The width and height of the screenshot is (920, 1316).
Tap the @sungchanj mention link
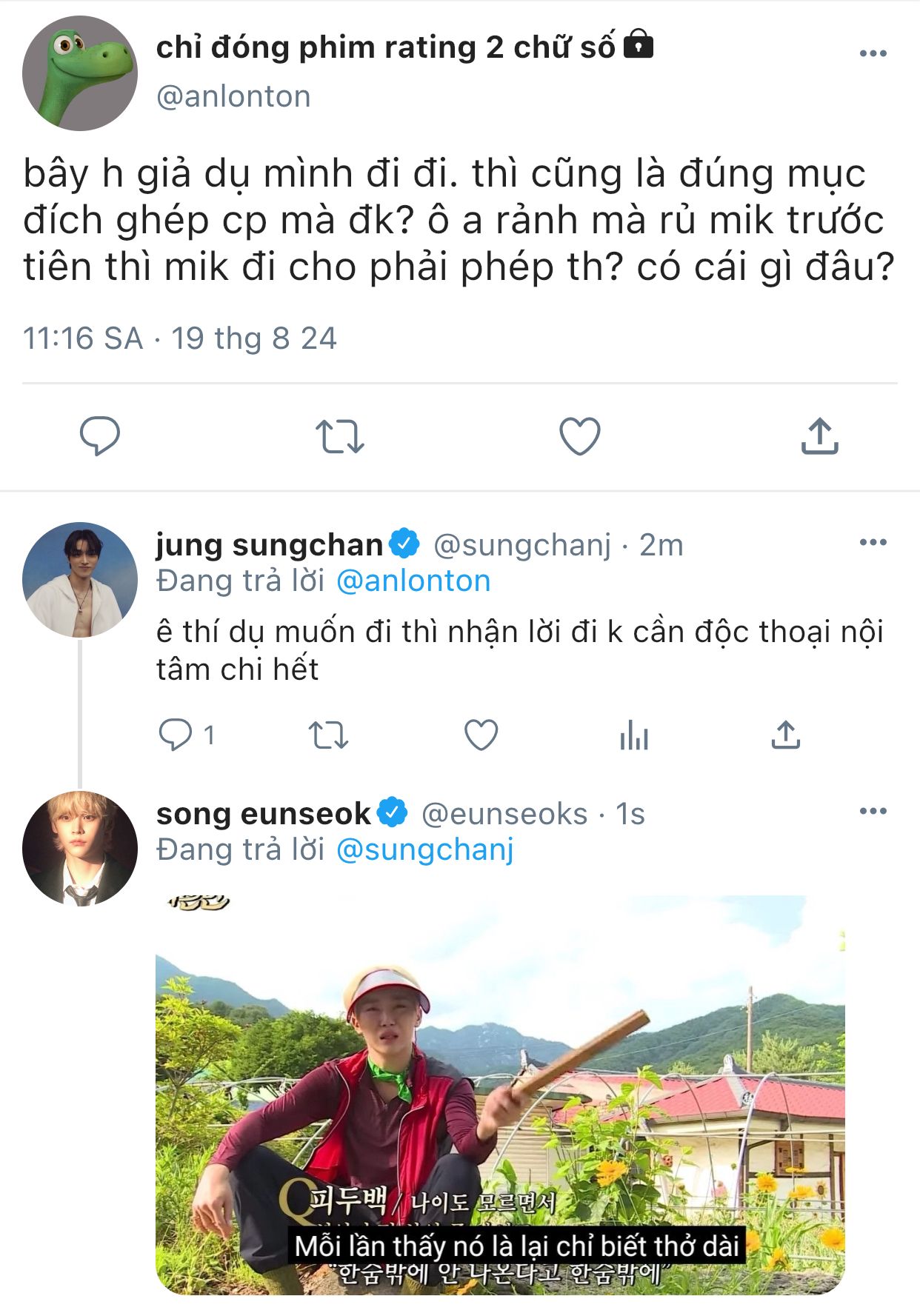pos(424,850)
